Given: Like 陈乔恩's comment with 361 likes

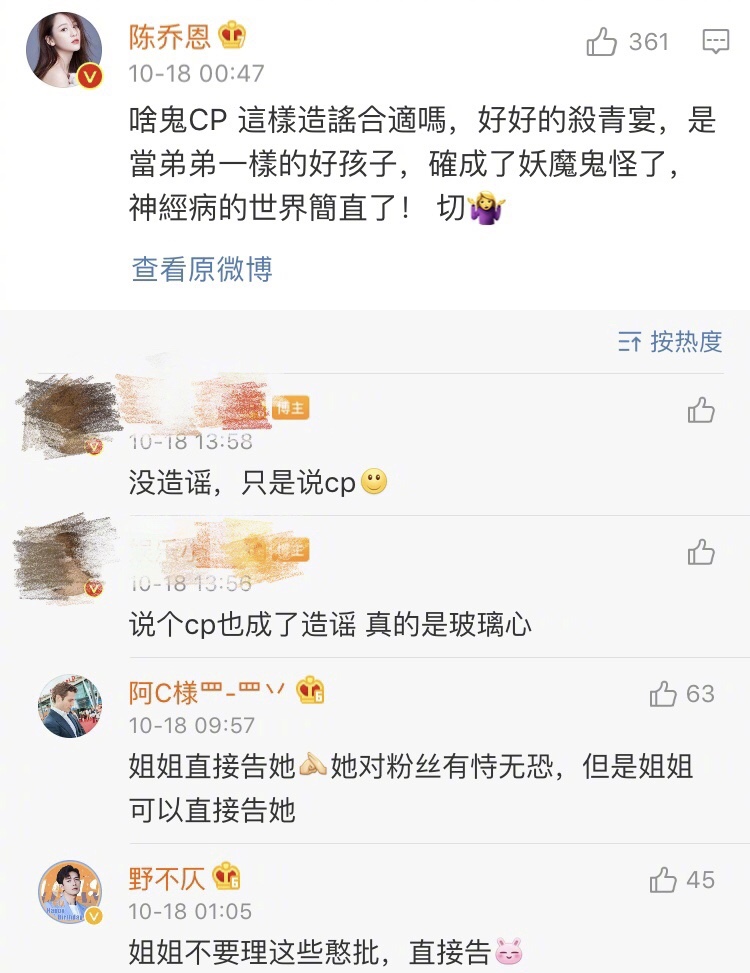Looking at the screenshot, I should click(x=603, y=41).
